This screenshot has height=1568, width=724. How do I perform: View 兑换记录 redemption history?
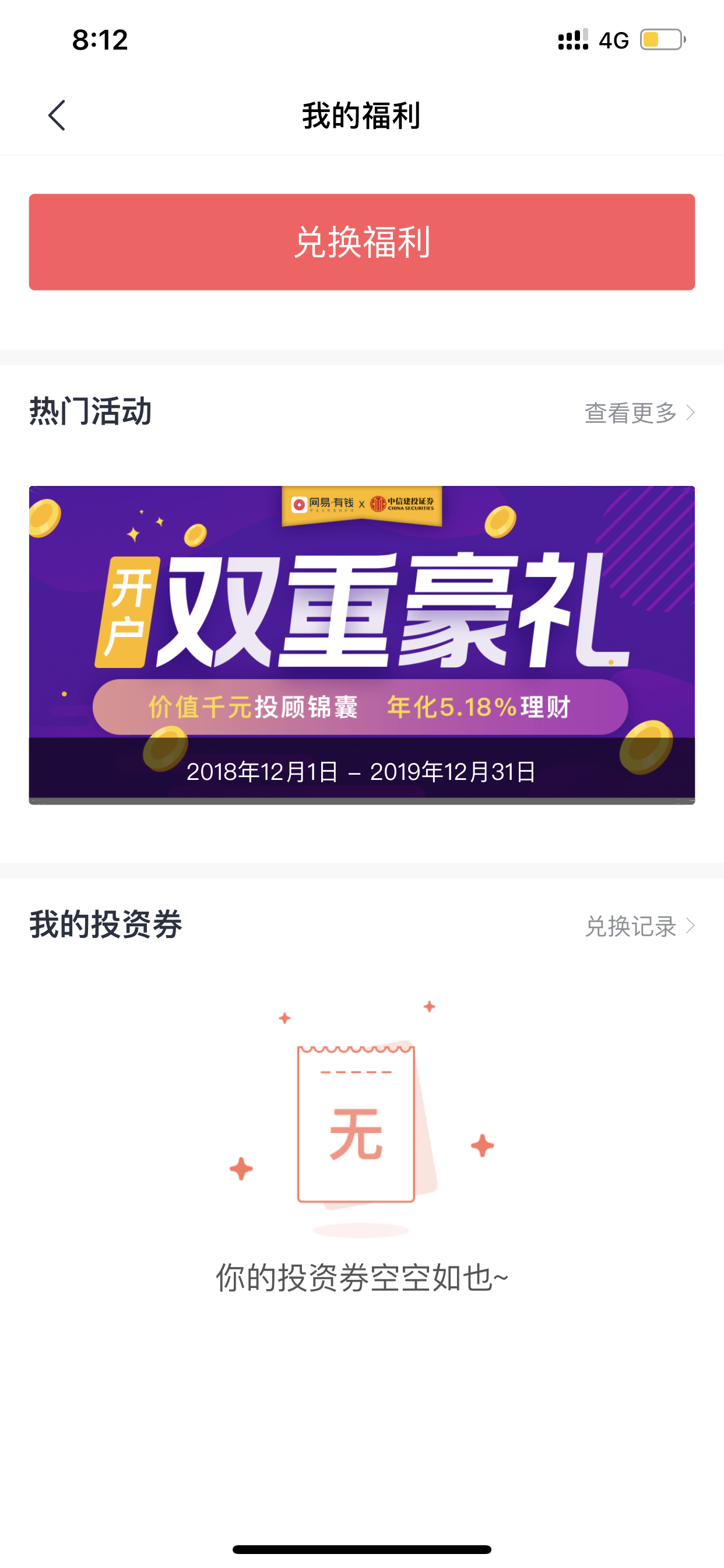point(639,926)
